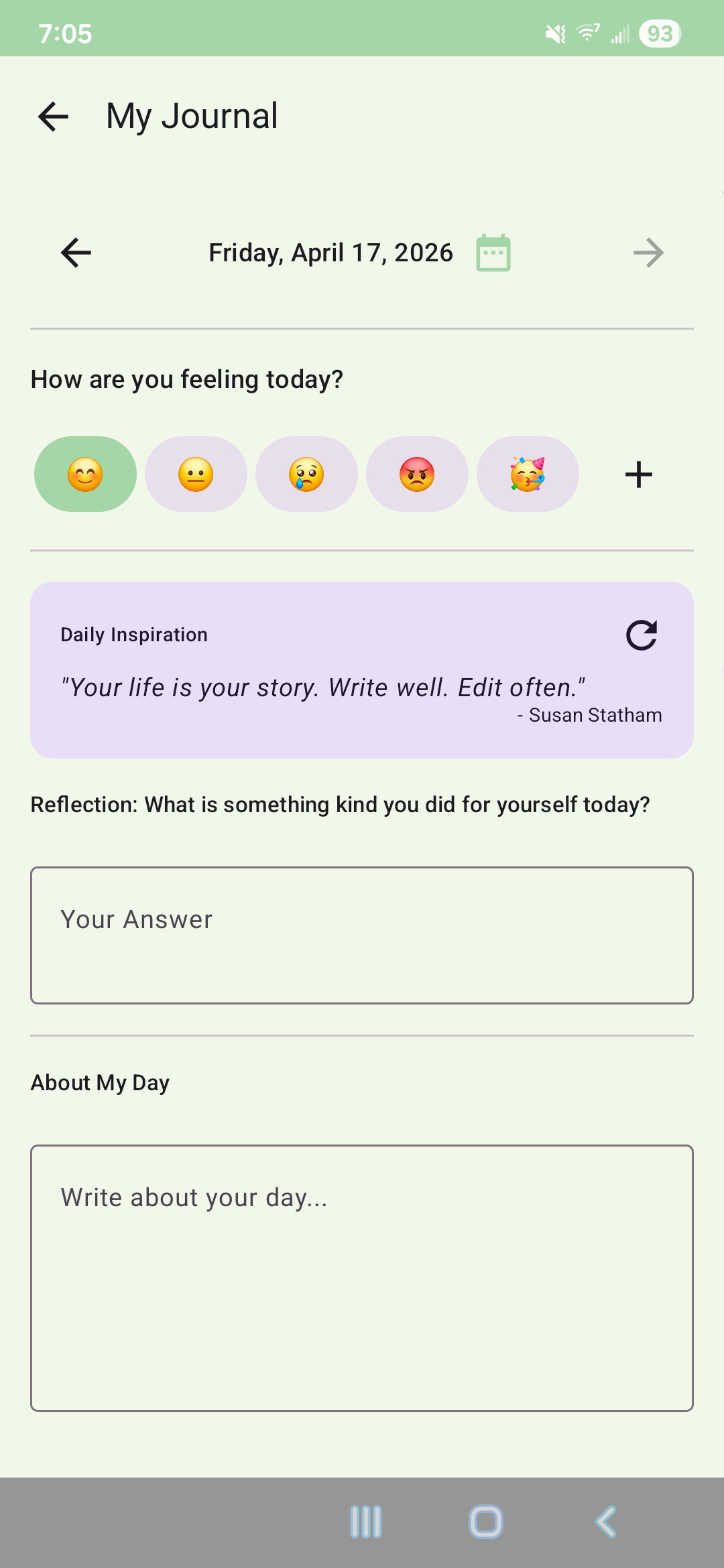Refresh the Daily Inspiration quote
The width and height of the screenshot is (724, 1568).
tap(641, 635)
